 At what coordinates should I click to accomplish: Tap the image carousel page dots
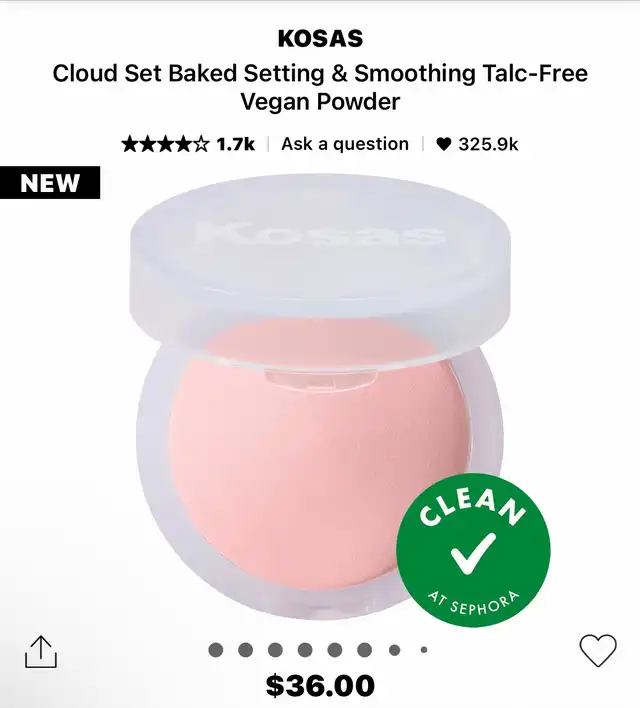coord(318,650)
